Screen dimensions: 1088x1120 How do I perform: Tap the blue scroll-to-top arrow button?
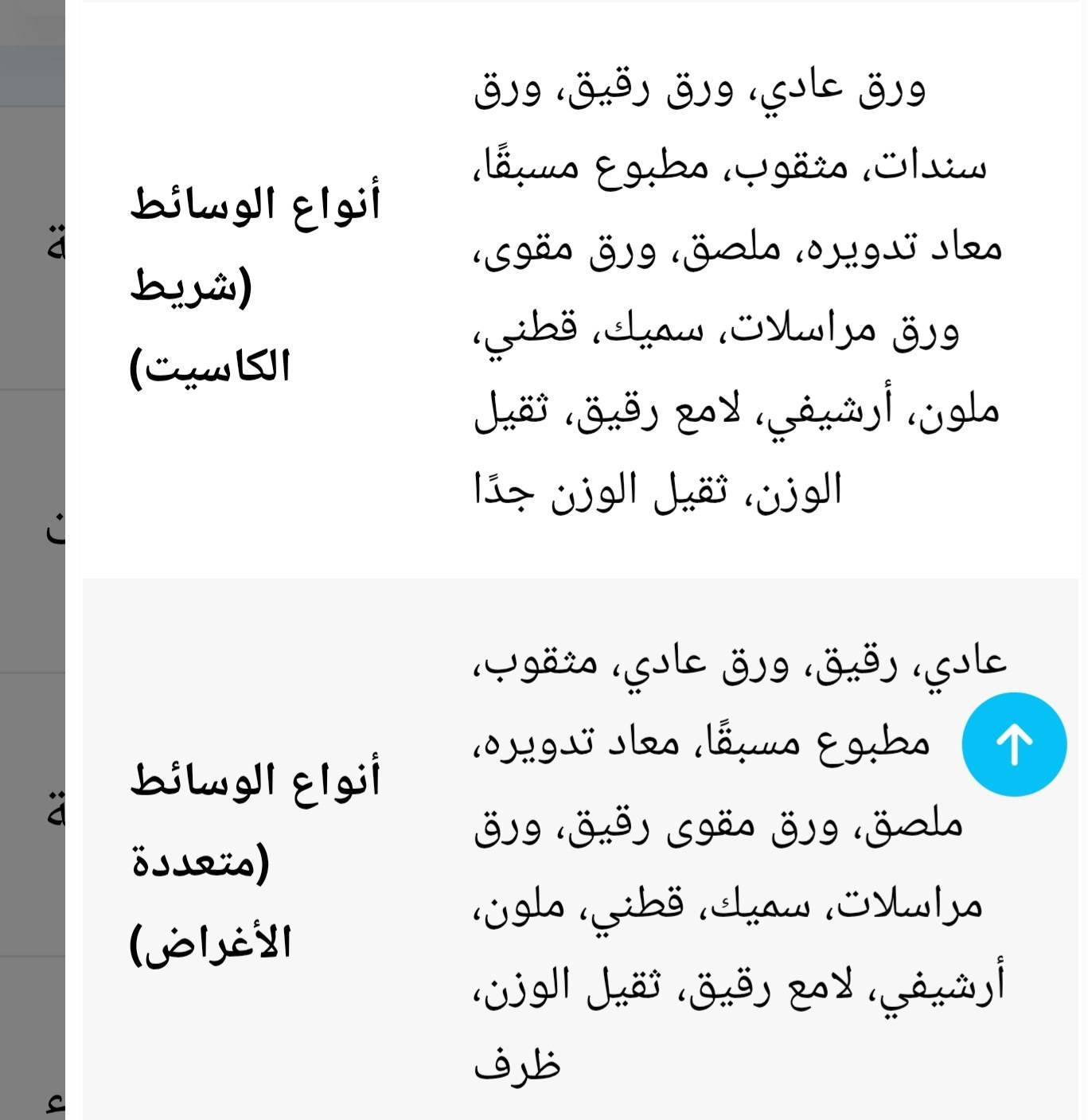click(x=1013, y=744)
